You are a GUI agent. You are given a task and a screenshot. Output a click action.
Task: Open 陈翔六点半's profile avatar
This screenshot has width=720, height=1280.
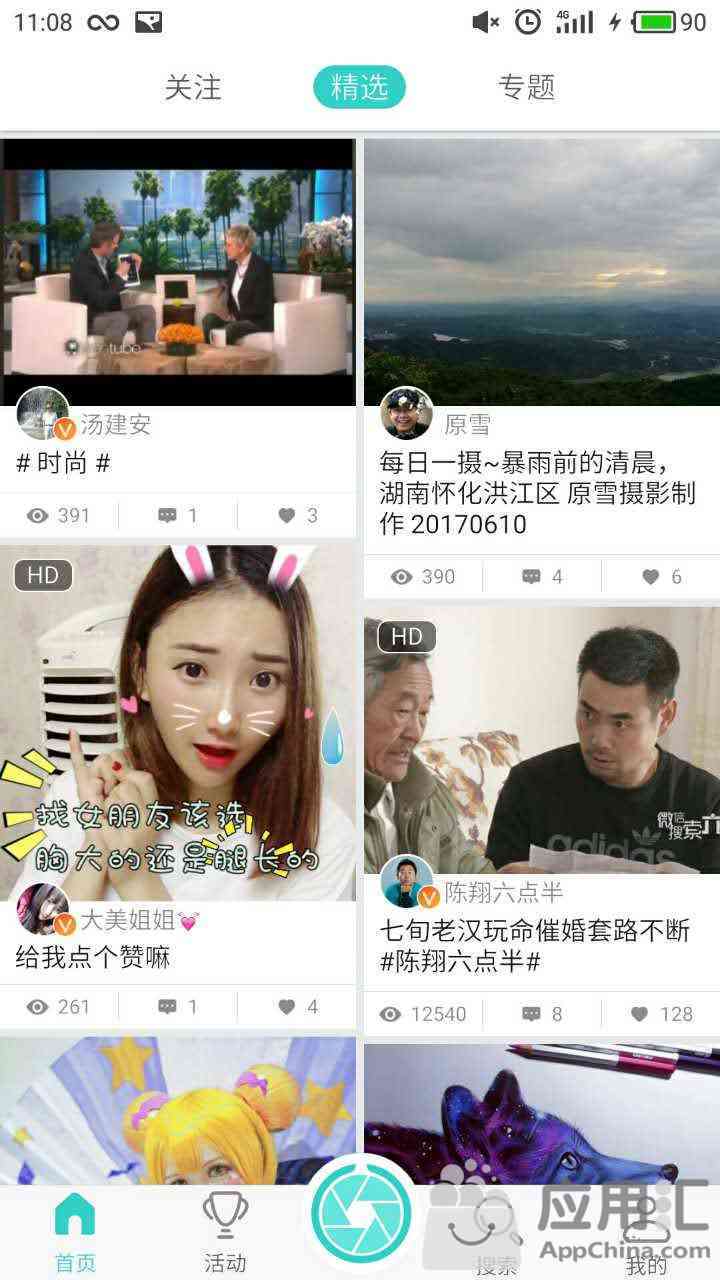coord(407,882)
